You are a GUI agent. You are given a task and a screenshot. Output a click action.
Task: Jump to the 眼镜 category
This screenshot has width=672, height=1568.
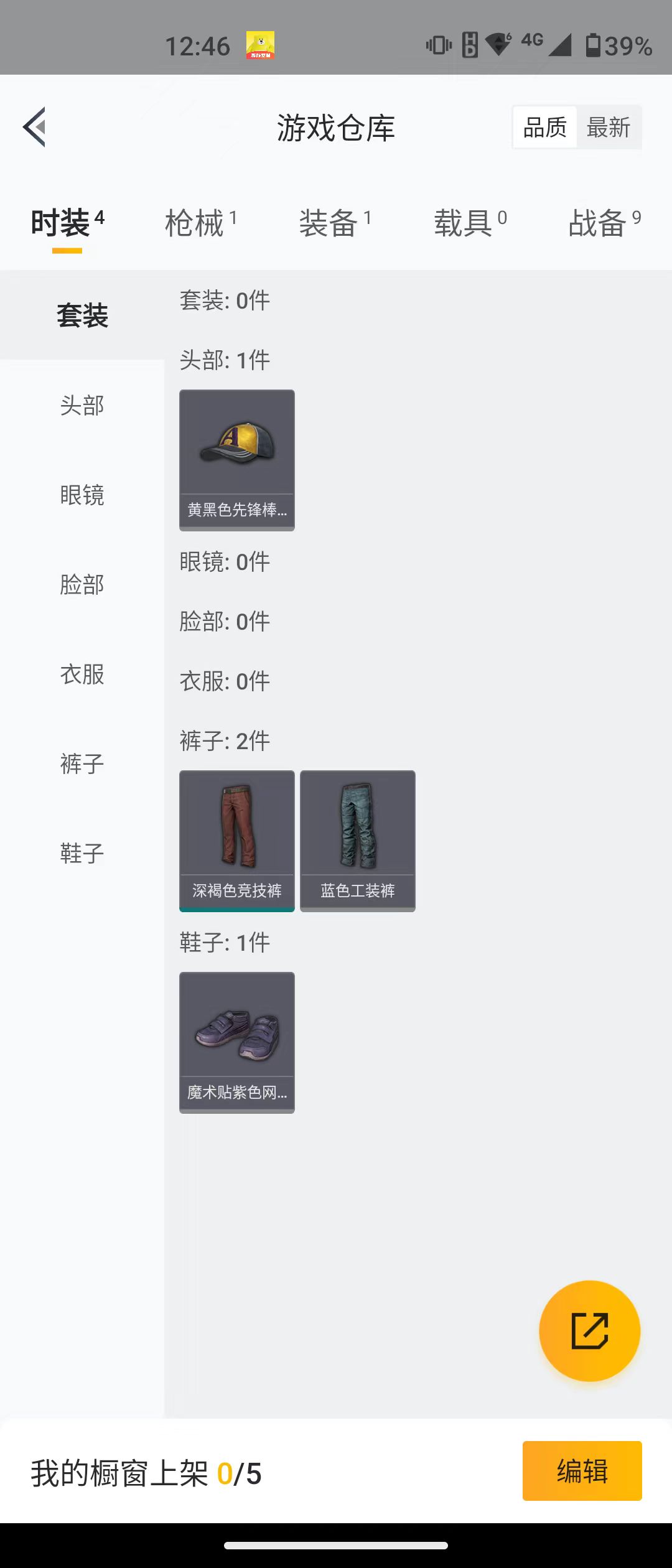click(x=82, y=495)
